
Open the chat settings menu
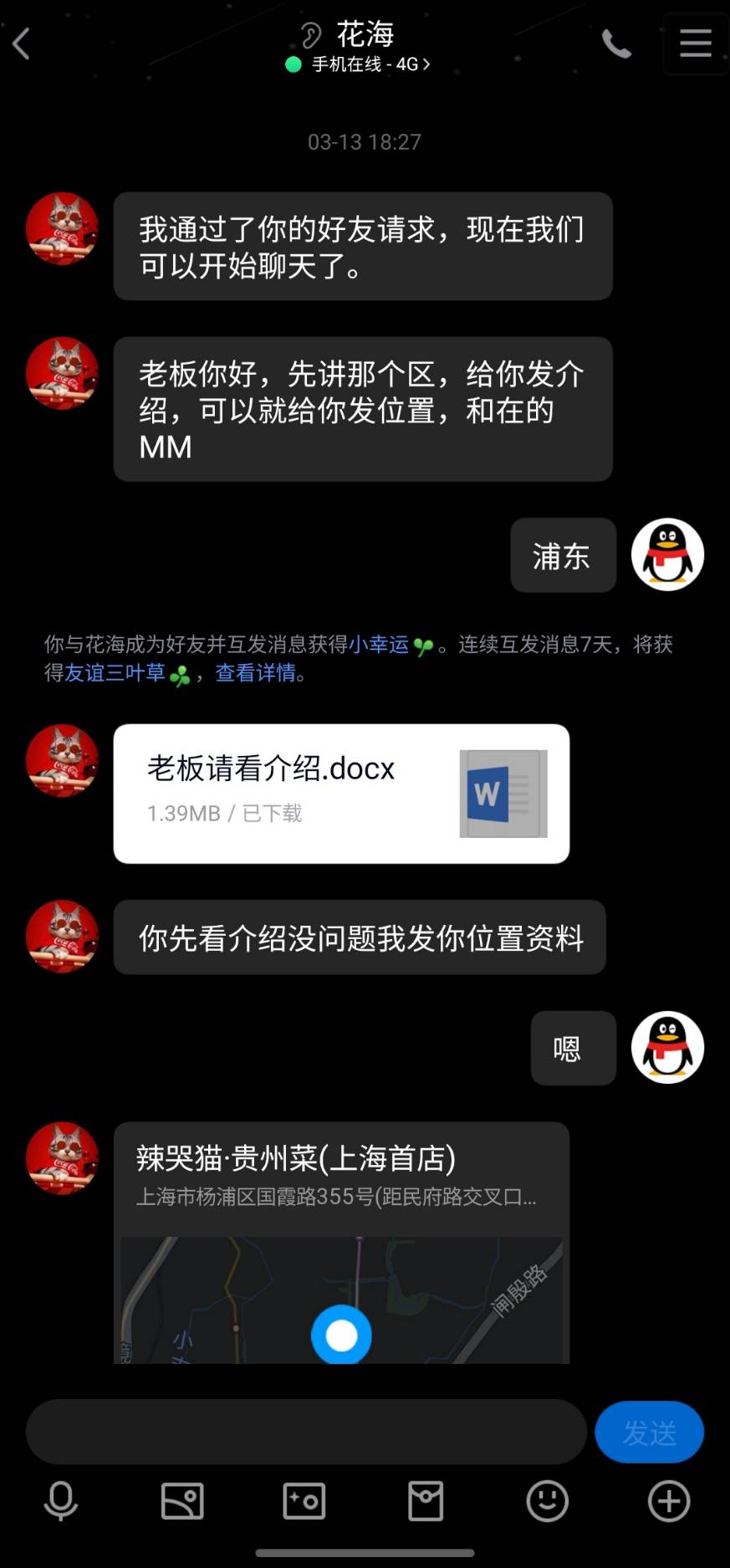click(695, 43)
